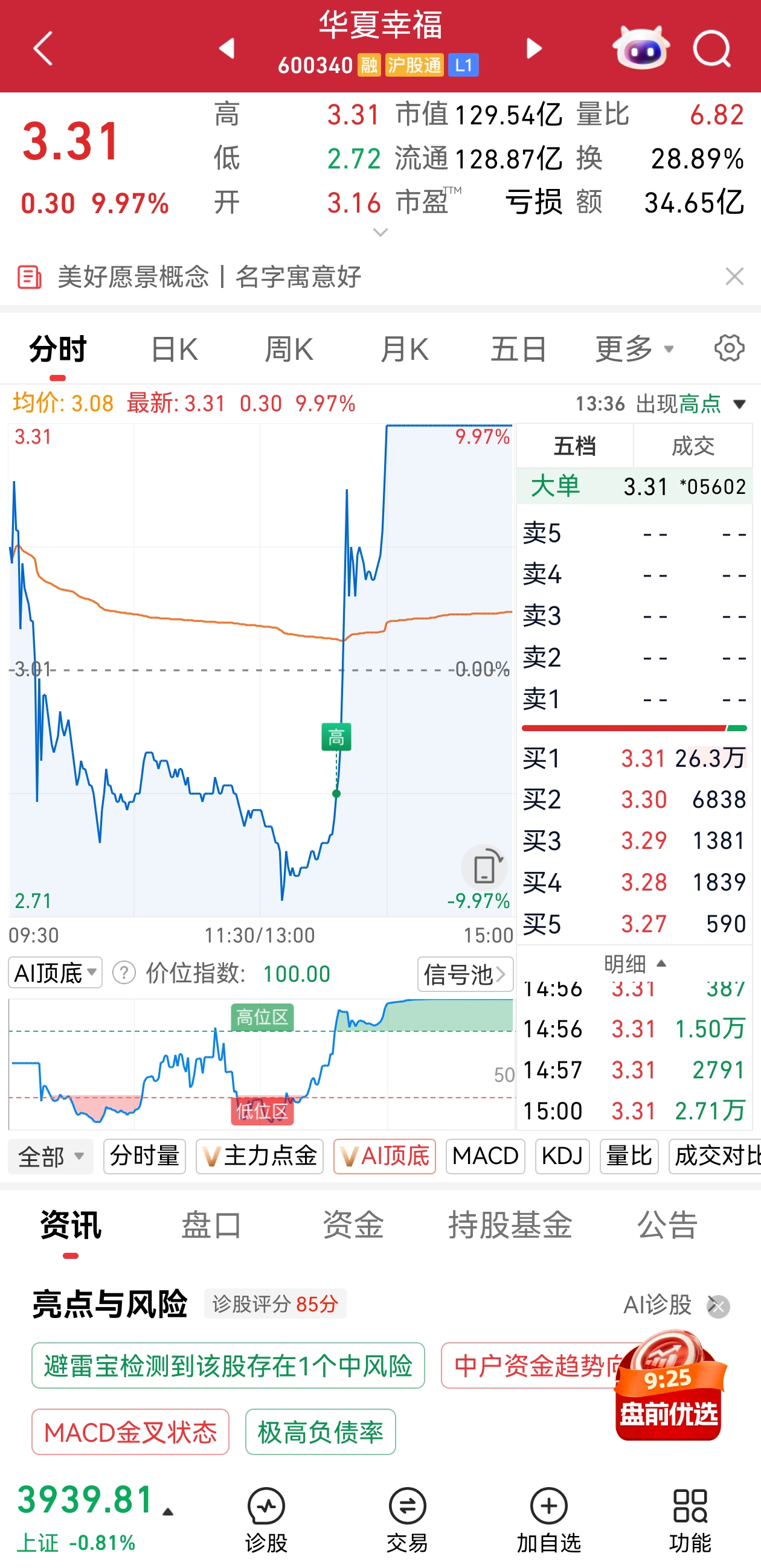Switch to the 公告 tab
Screen dimensions: 761x1568
[x=667, y=1225]
